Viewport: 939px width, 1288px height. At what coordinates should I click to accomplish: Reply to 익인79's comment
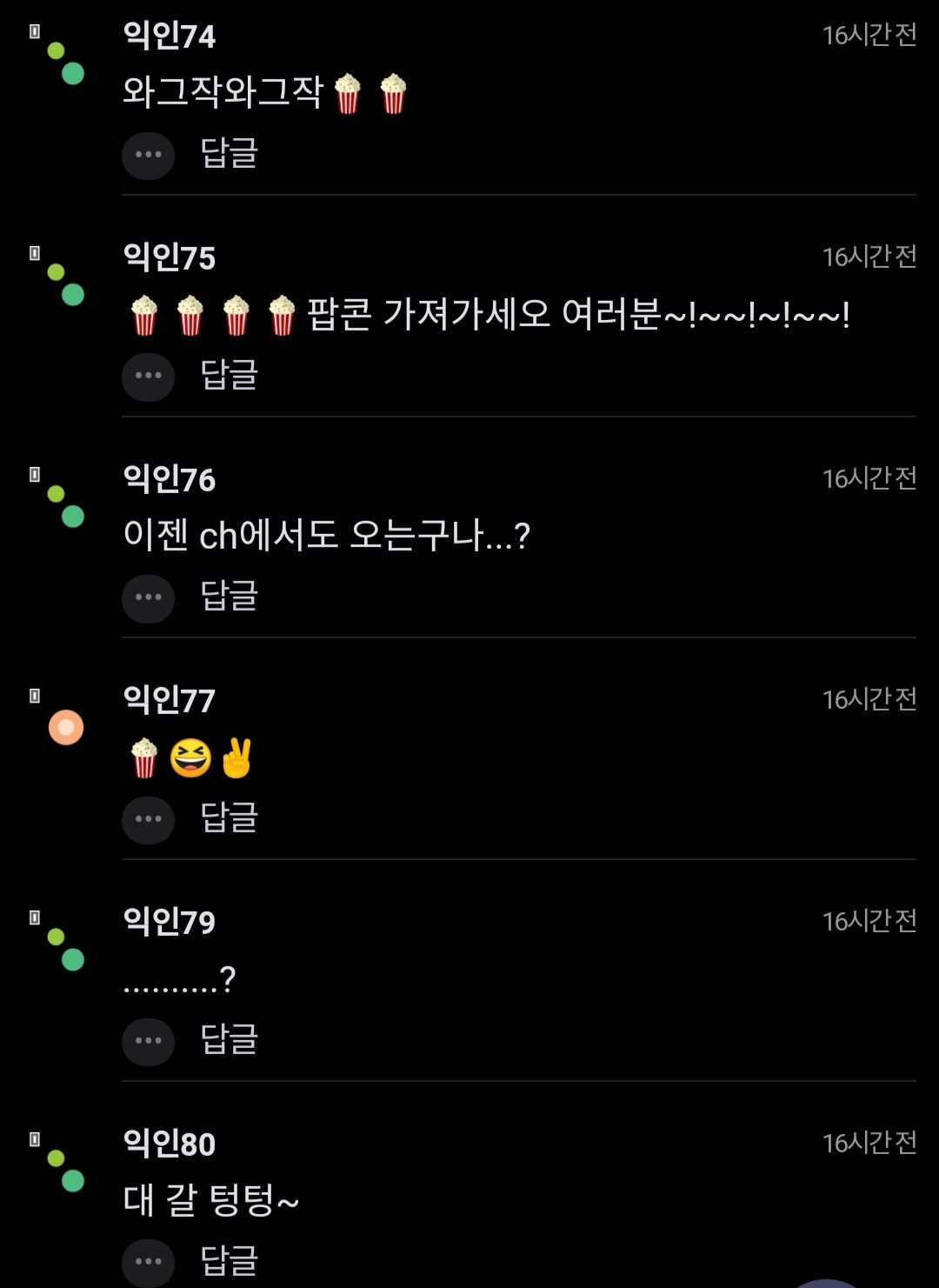229,1039
